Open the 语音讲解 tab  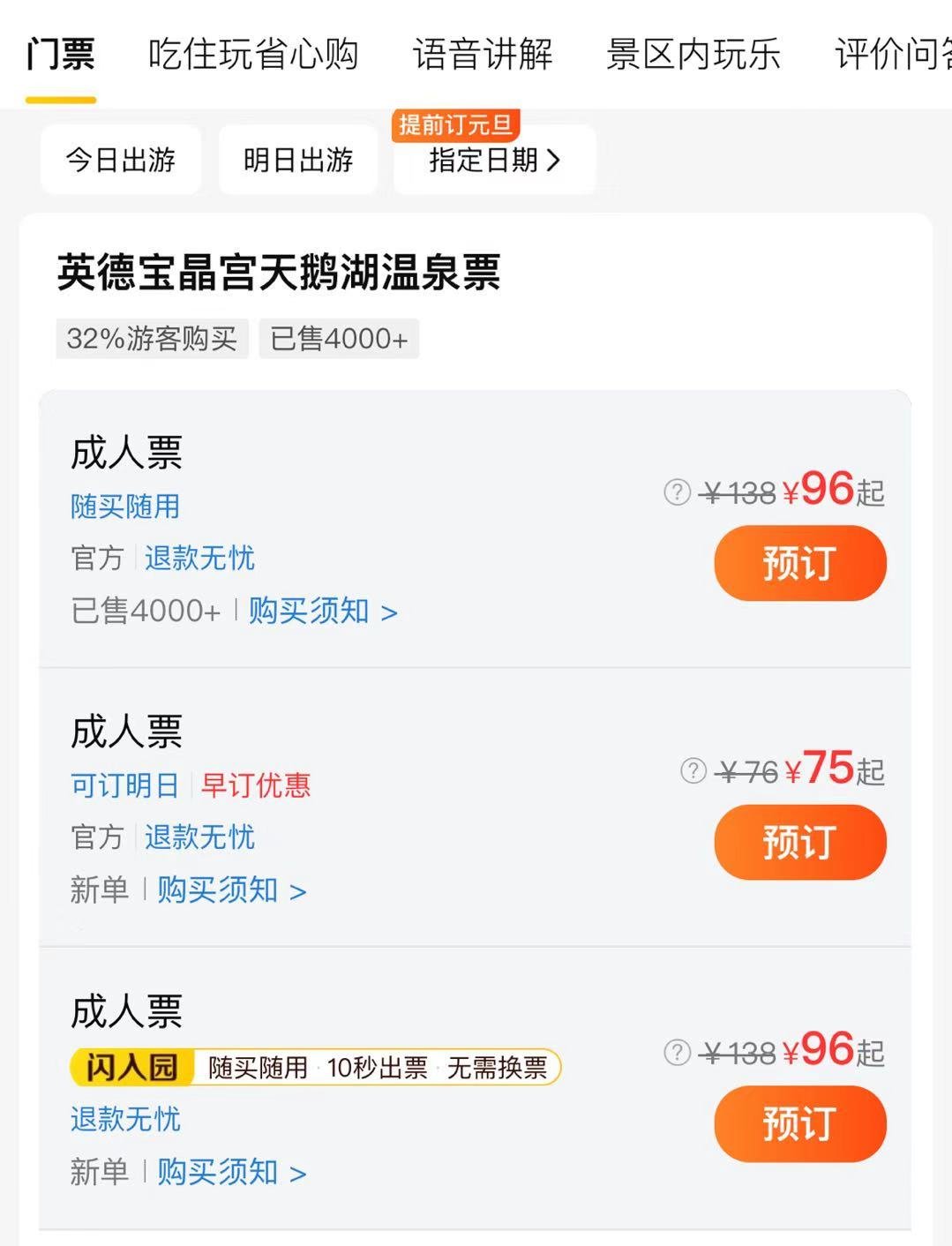click(x=482, y=55)
